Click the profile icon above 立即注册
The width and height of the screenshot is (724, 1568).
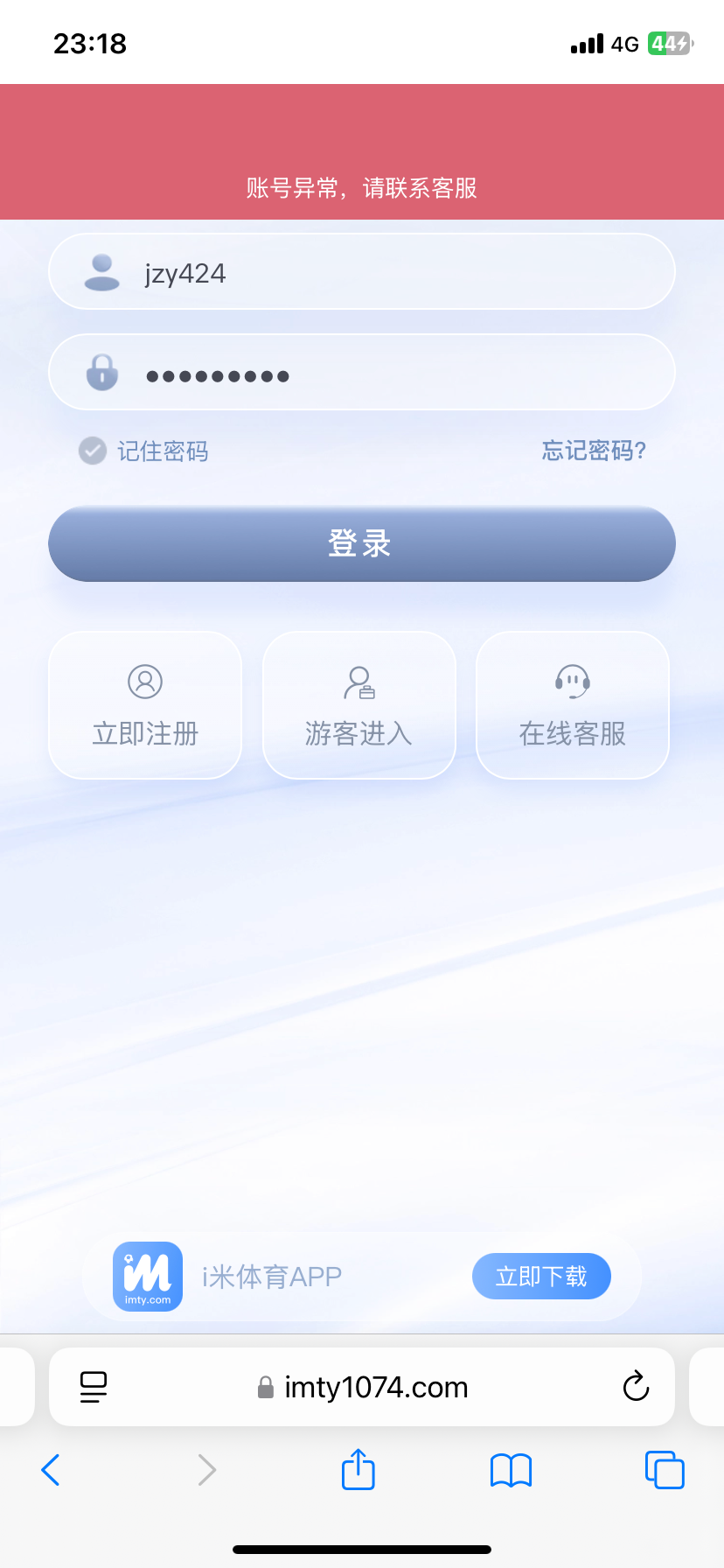click(144, 681)
